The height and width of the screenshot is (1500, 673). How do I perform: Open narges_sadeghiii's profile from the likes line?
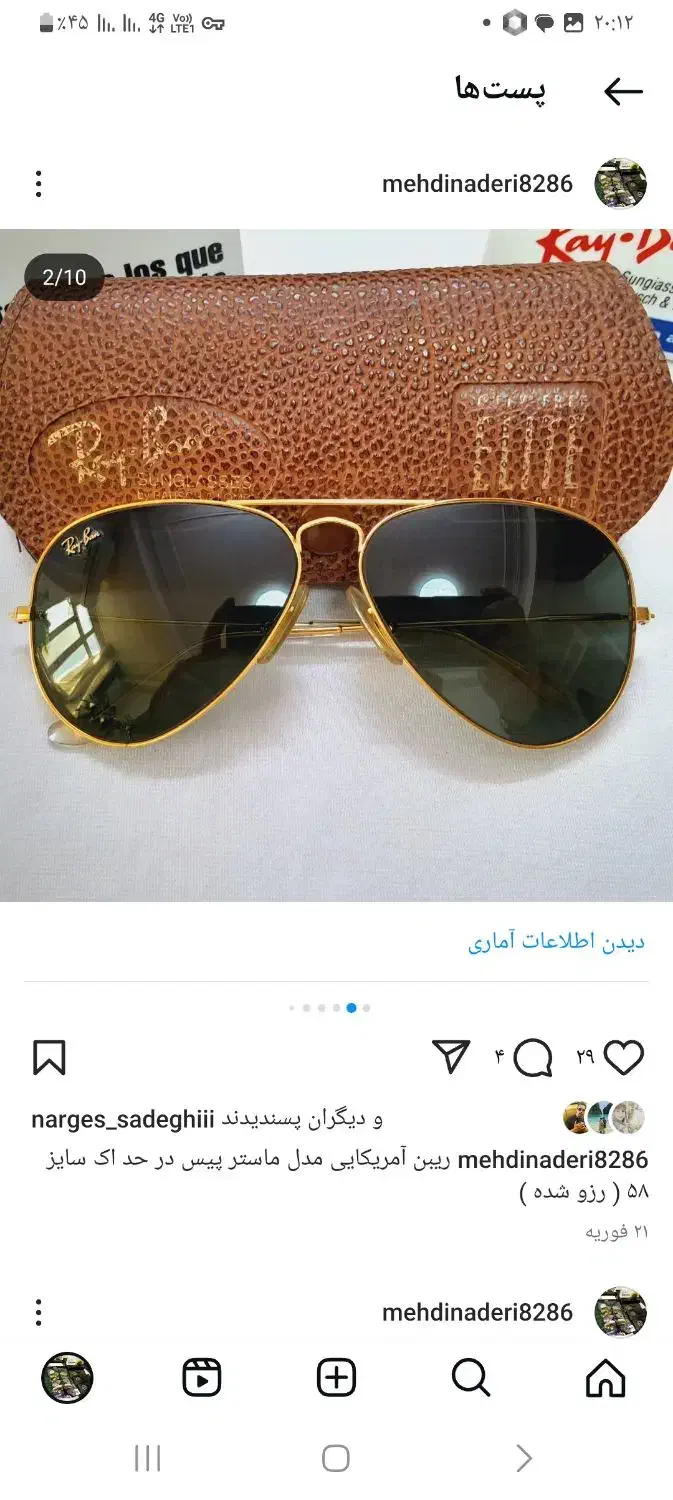tap(123, 1118)
